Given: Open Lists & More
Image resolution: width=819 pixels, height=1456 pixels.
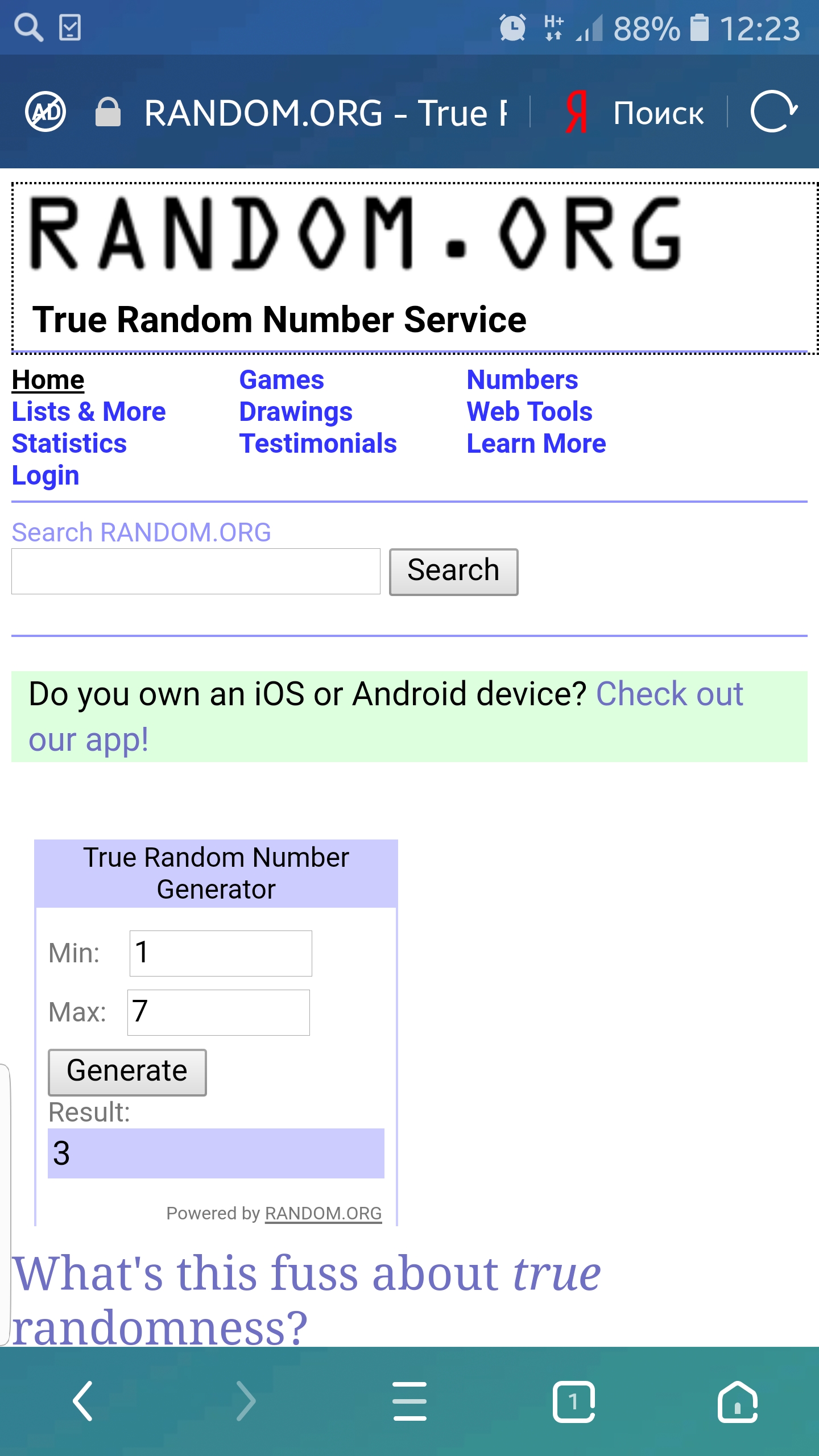Looking at the screenshot, I should coord(89,412).
